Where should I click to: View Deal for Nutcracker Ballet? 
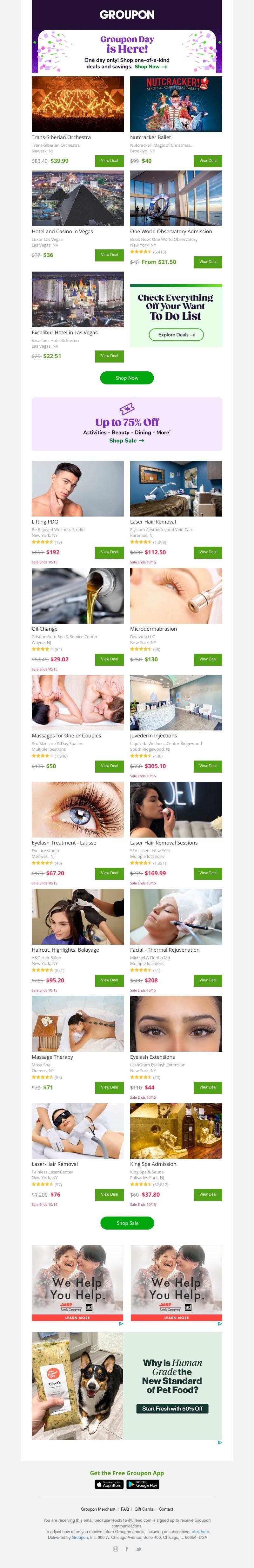(208, 161)
